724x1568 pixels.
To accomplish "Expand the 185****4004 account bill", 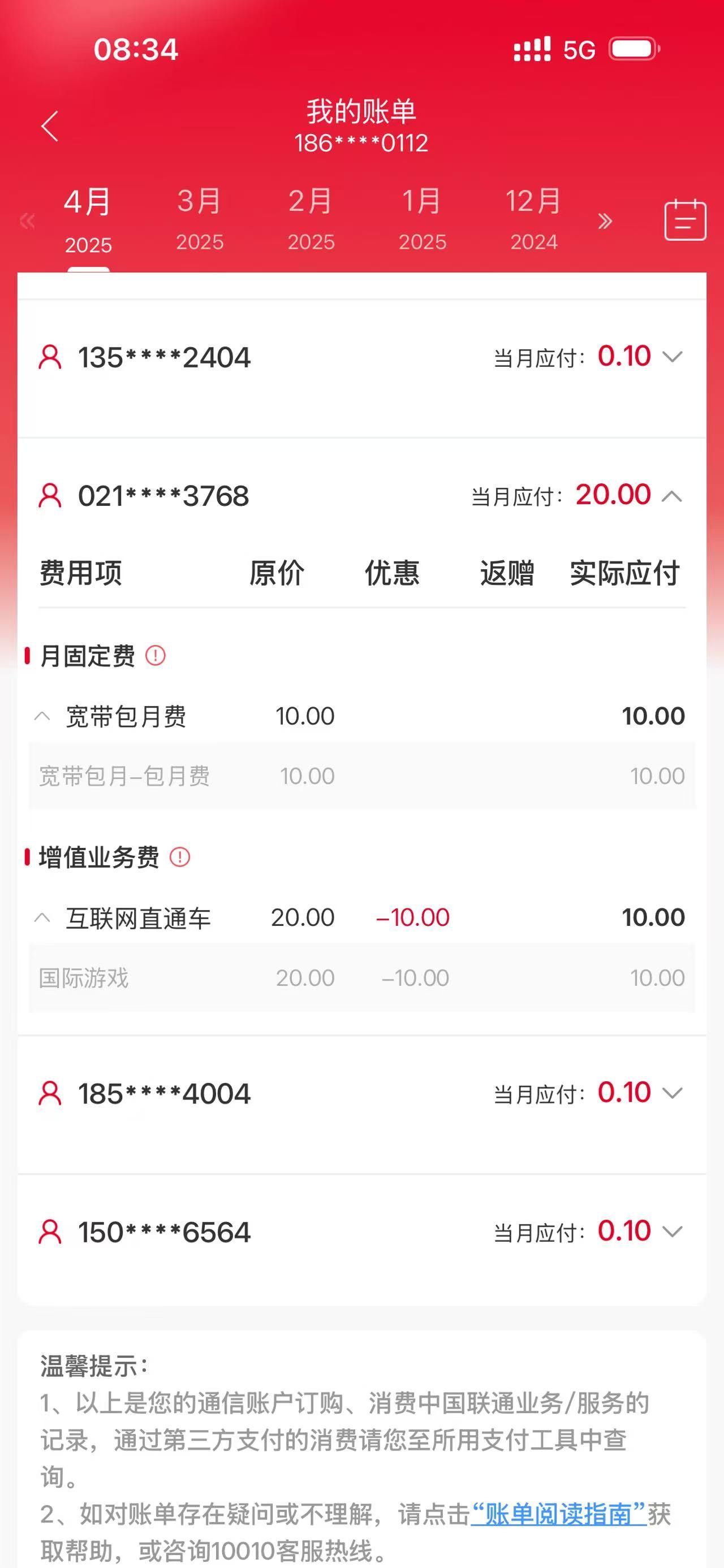I will click(x=672, y=1093).
